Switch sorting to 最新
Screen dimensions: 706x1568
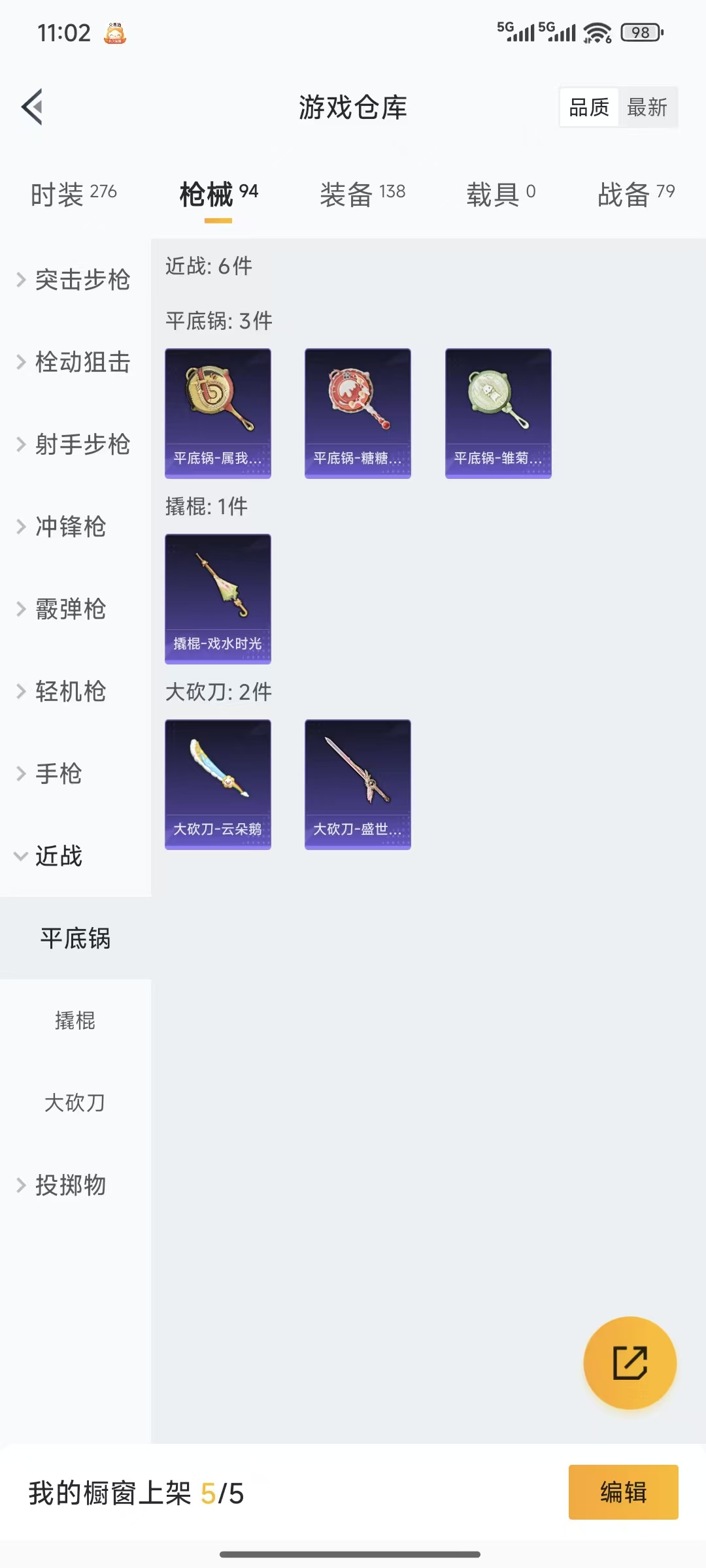pyautogui.click(x=648, y=107)
